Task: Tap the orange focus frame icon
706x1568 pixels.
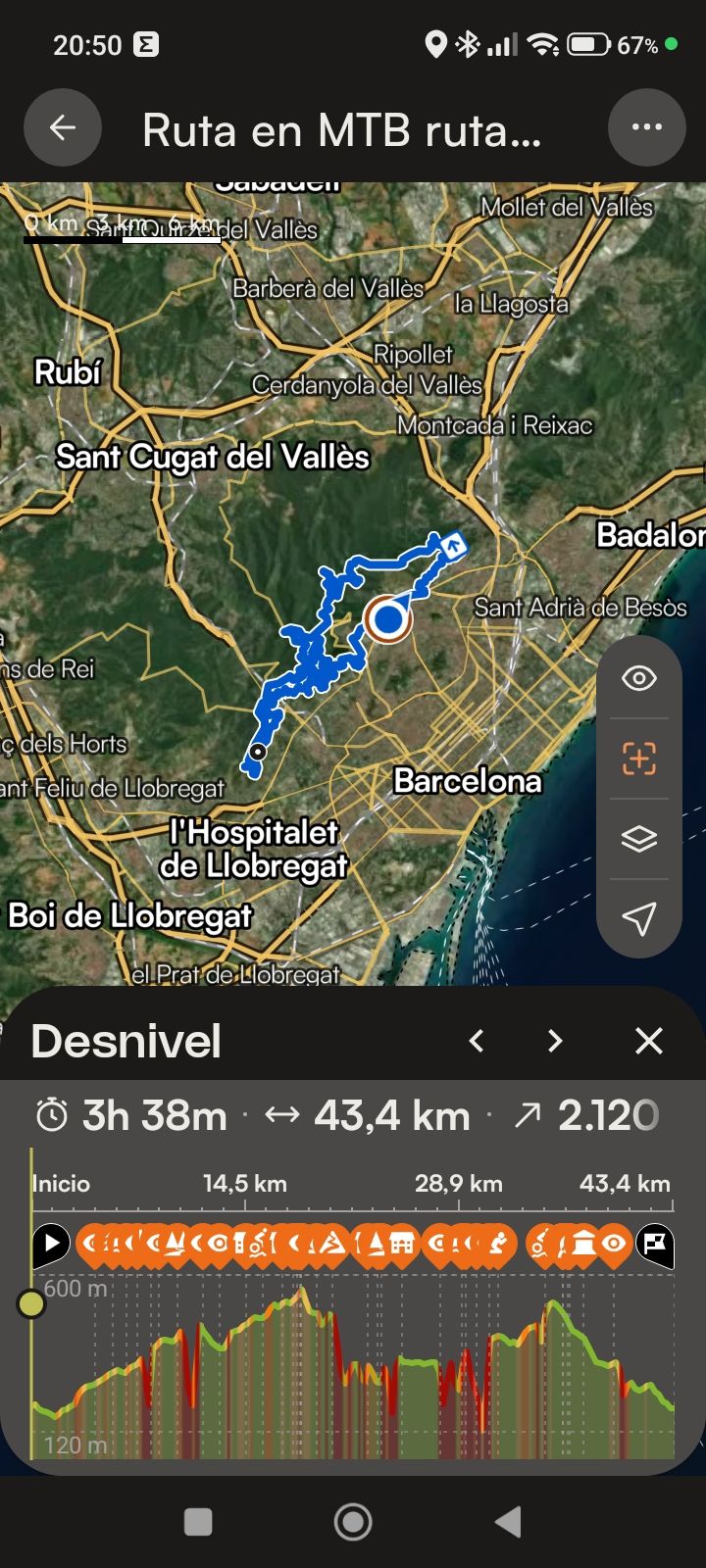Action: coord(639,759)
